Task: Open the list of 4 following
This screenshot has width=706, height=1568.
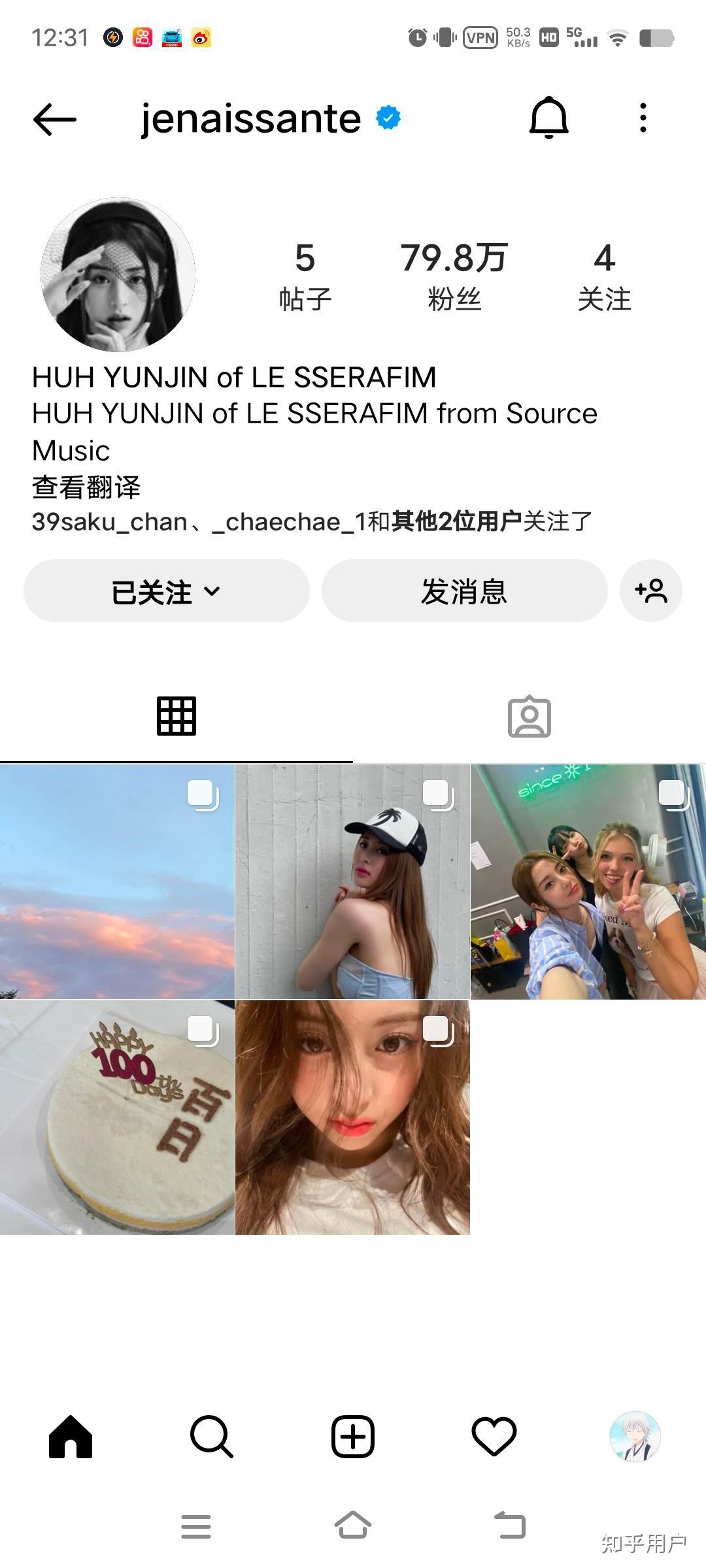Action: tap(604, 275)
